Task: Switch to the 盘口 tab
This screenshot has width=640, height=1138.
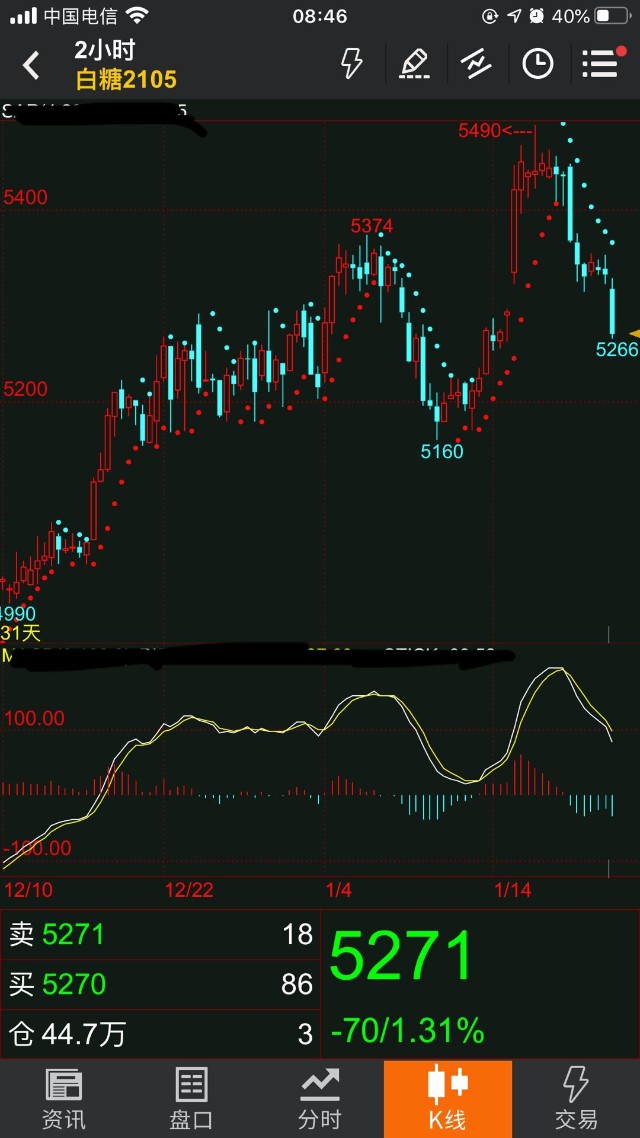Action: pyautogui.click(x=192, y=1098)
